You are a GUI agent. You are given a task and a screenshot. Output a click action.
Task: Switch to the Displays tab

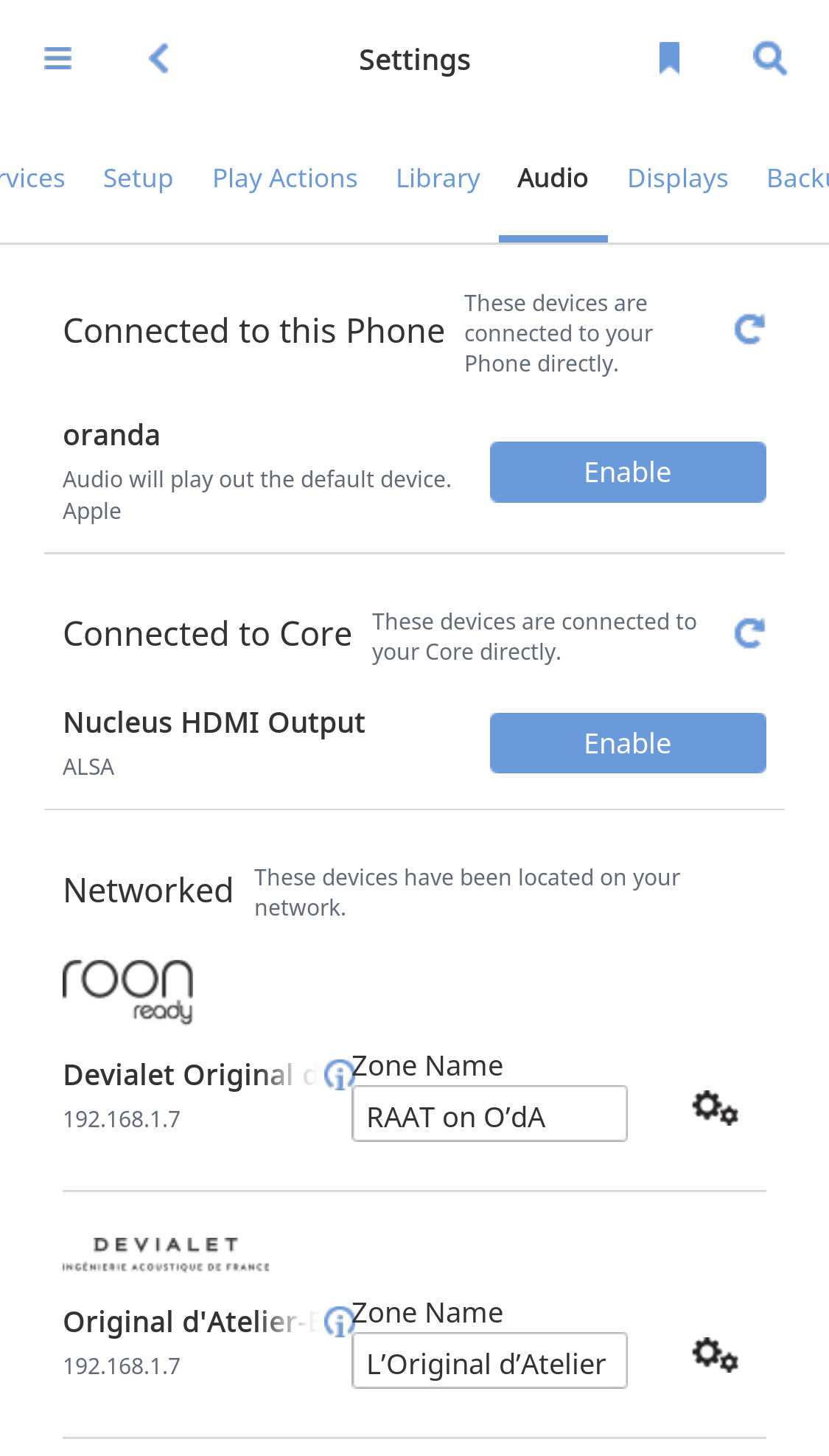[677, 178]
